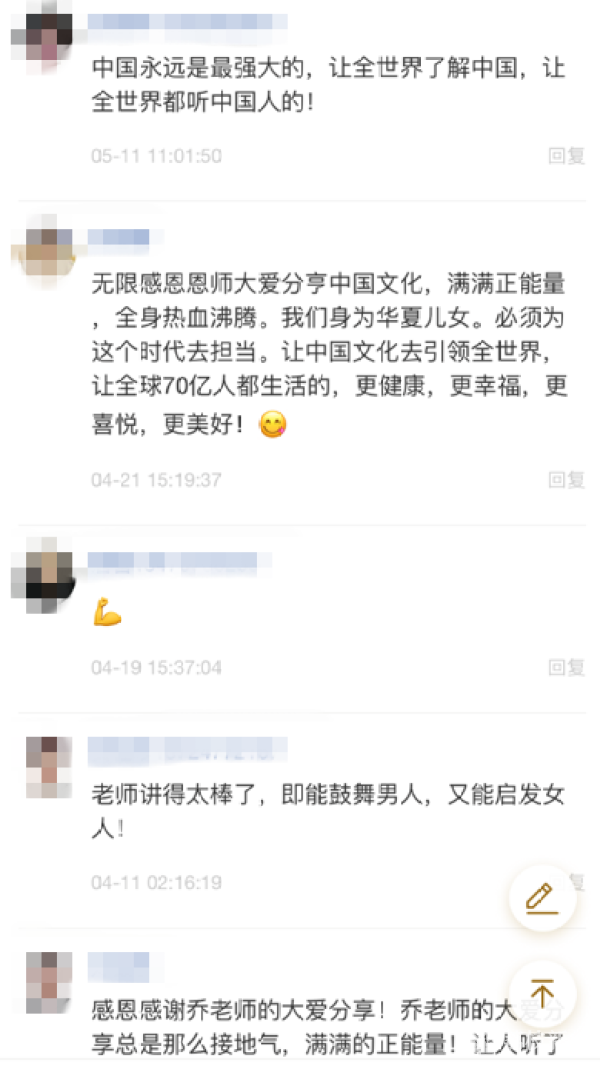Reply to the muscle emoji comment from 04-19
Image resolution: width=600 pixels, height=1069 pixels.
tap(566, 667)
